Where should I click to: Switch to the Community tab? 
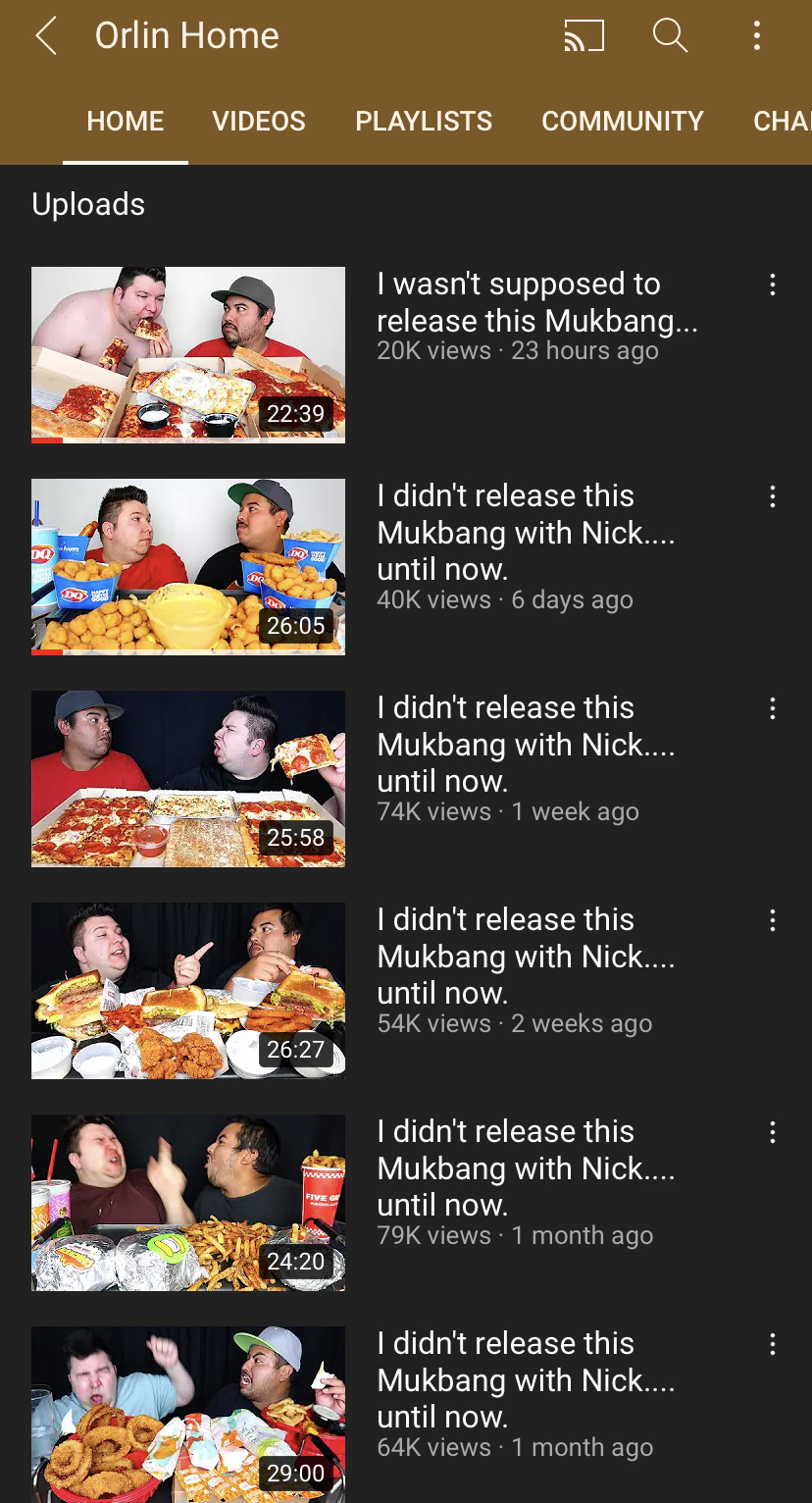tap(623, 121)
